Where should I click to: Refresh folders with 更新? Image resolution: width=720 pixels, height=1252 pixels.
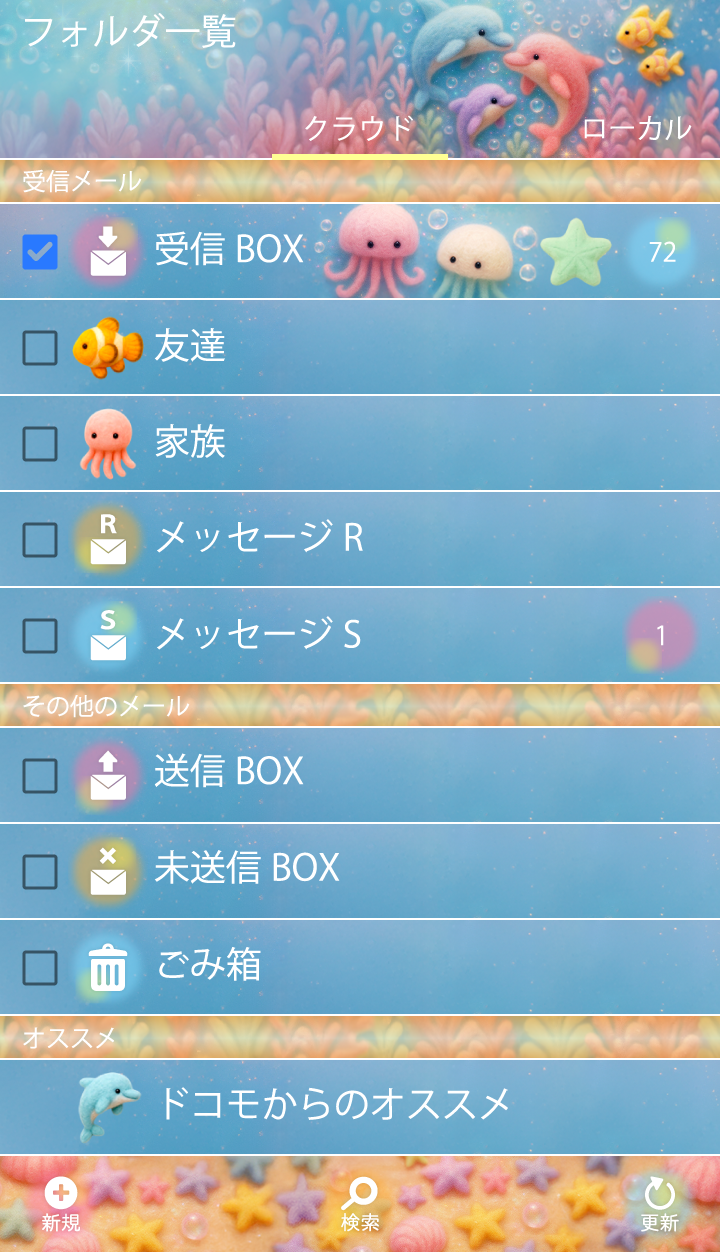[x=659, y=1204]
